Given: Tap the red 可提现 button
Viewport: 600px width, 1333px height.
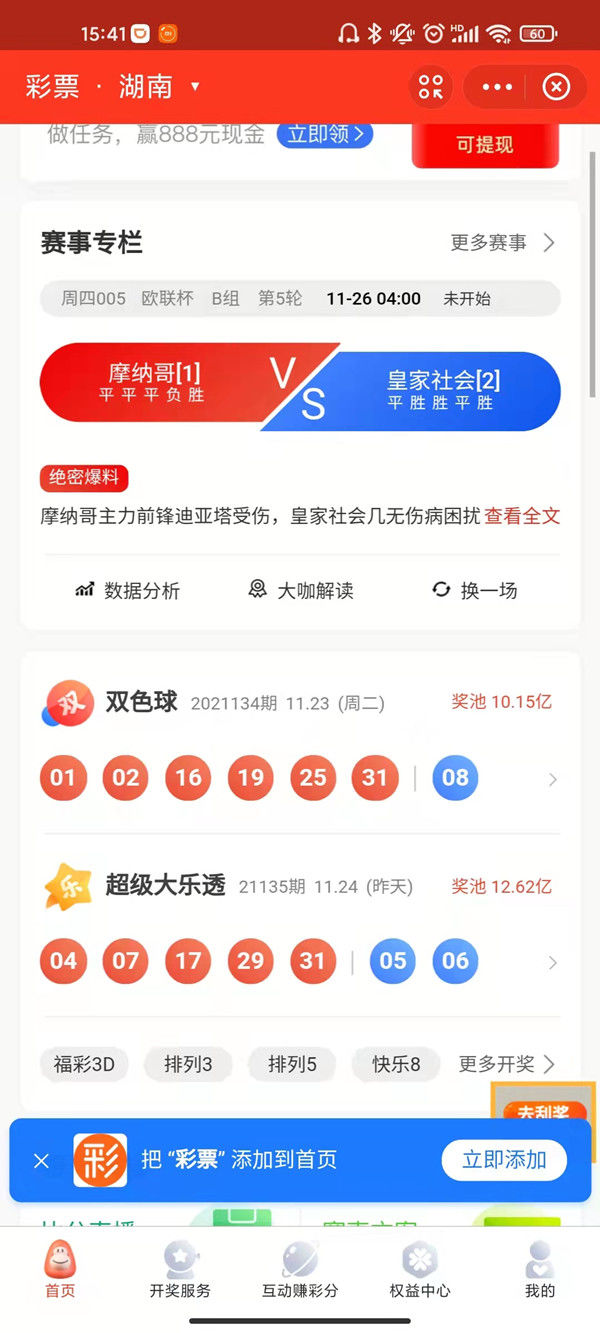Looking at the screenshot, I should tap(484, 145).
